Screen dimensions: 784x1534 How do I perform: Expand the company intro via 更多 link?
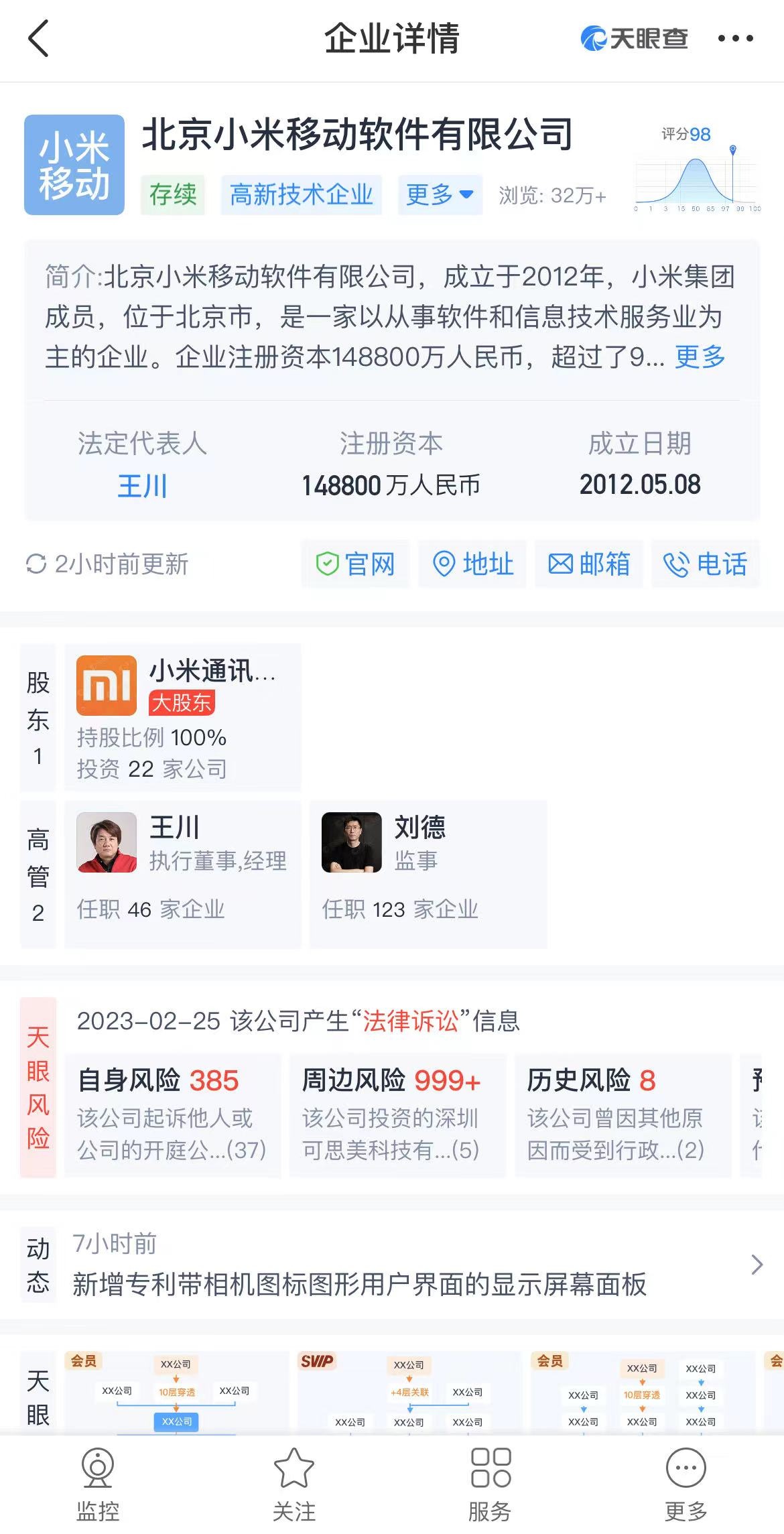click(700, 357)
